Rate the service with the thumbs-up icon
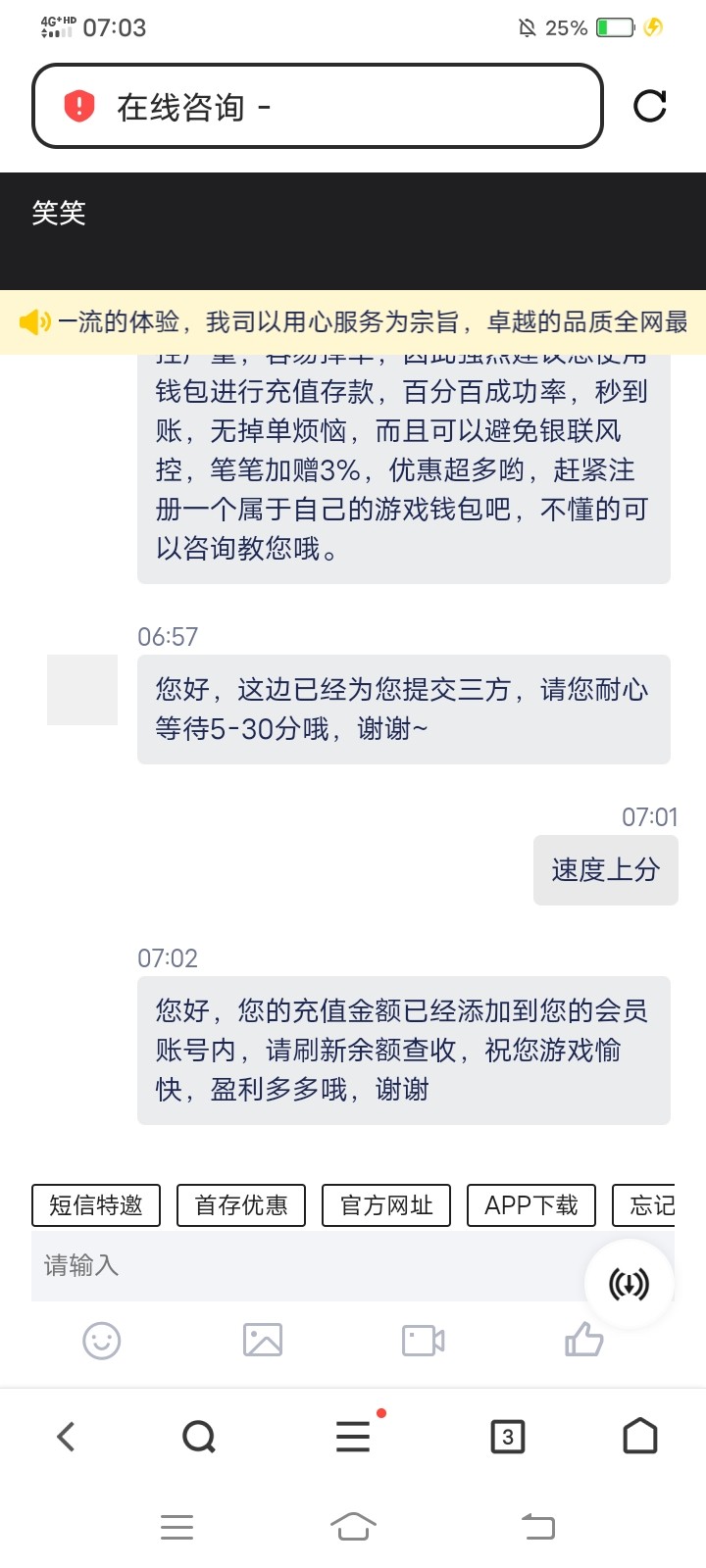The height and width of the screenshot is (1568, 706). click(584, 1339)
